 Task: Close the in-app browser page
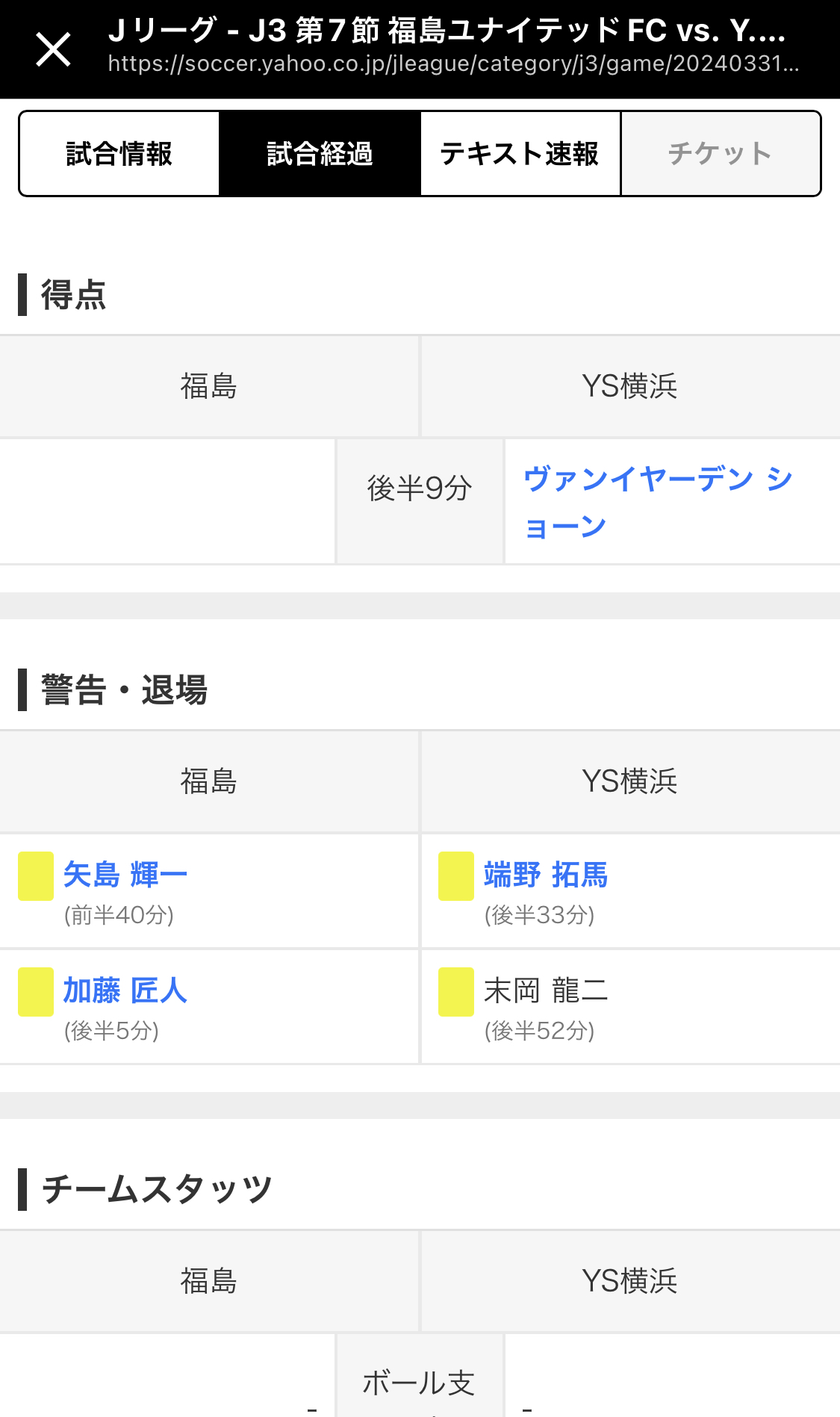(x=53, y=49)
